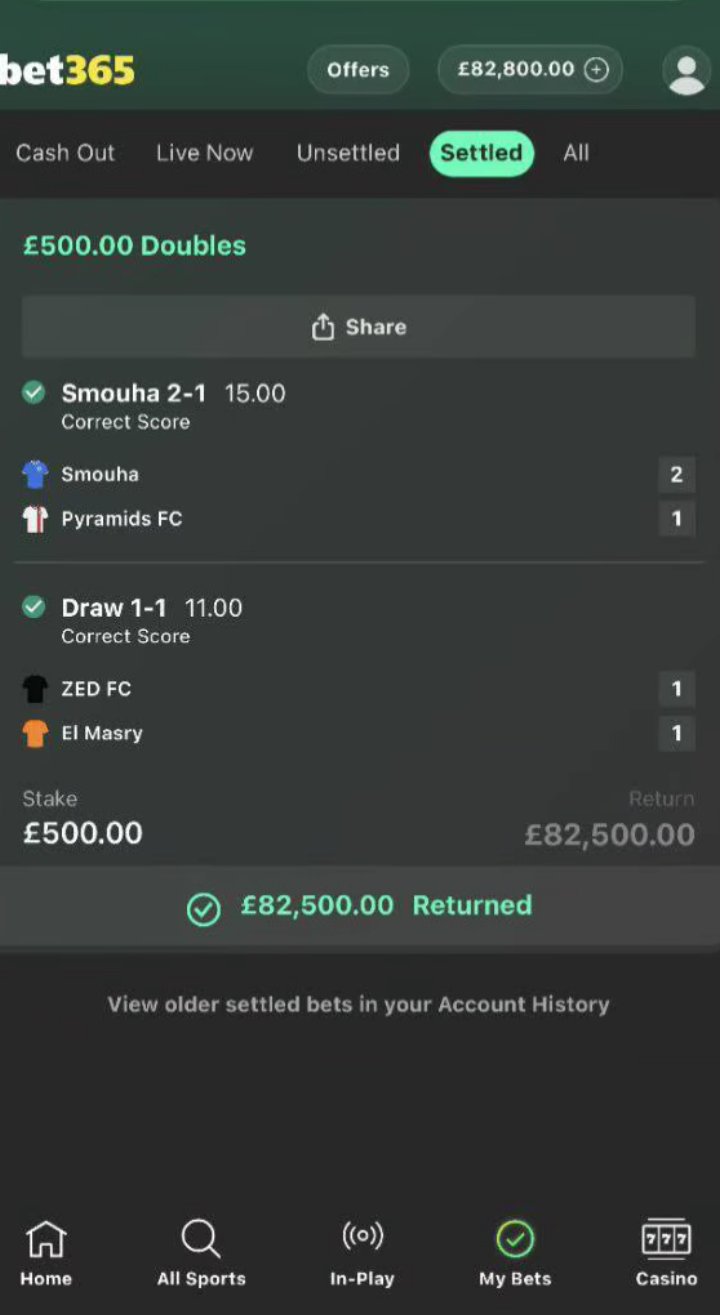
Task: Tap the Share button for this bet
Action: coord(359,326)
